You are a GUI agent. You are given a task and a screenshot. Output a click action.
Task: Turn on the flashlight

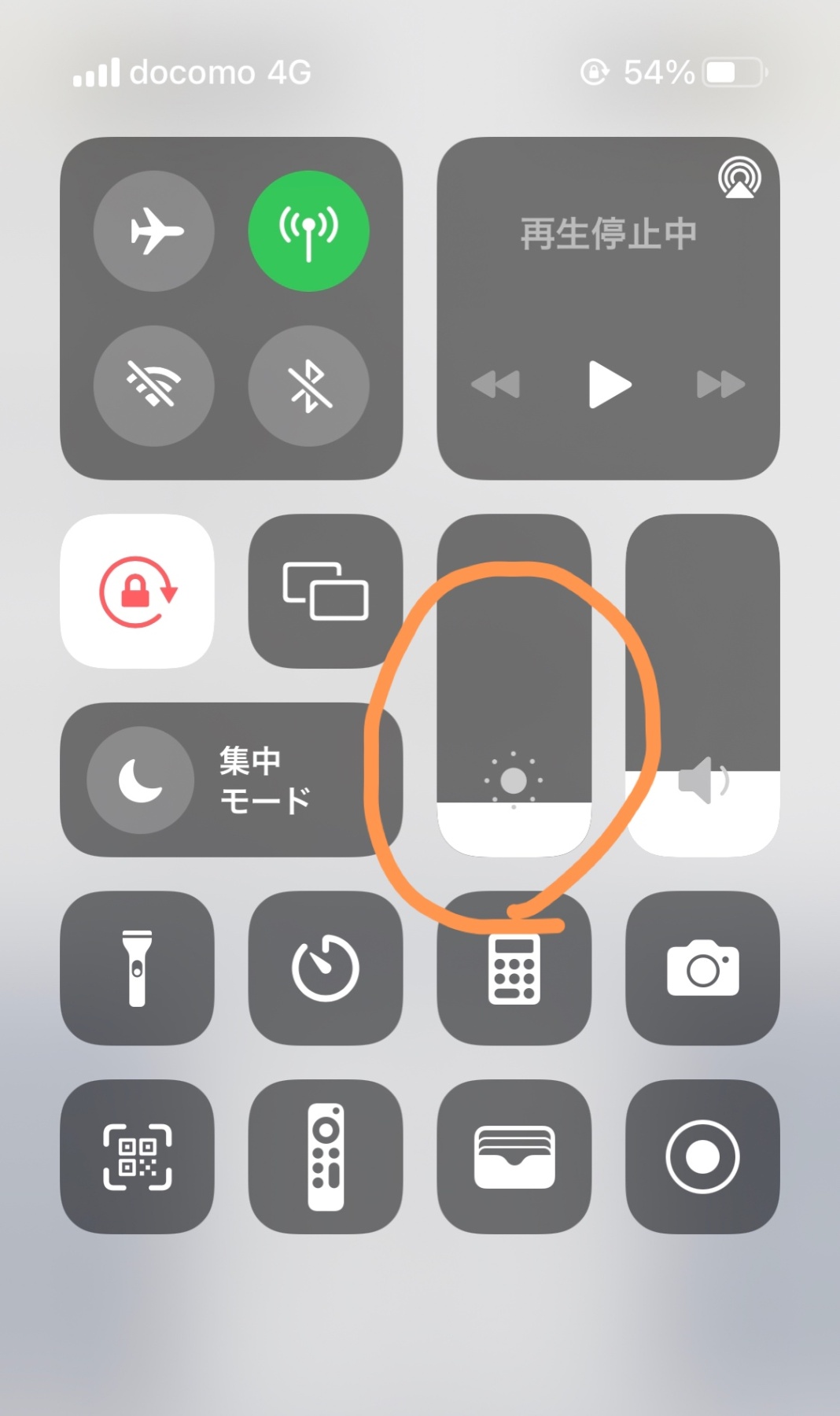point(137,968)
